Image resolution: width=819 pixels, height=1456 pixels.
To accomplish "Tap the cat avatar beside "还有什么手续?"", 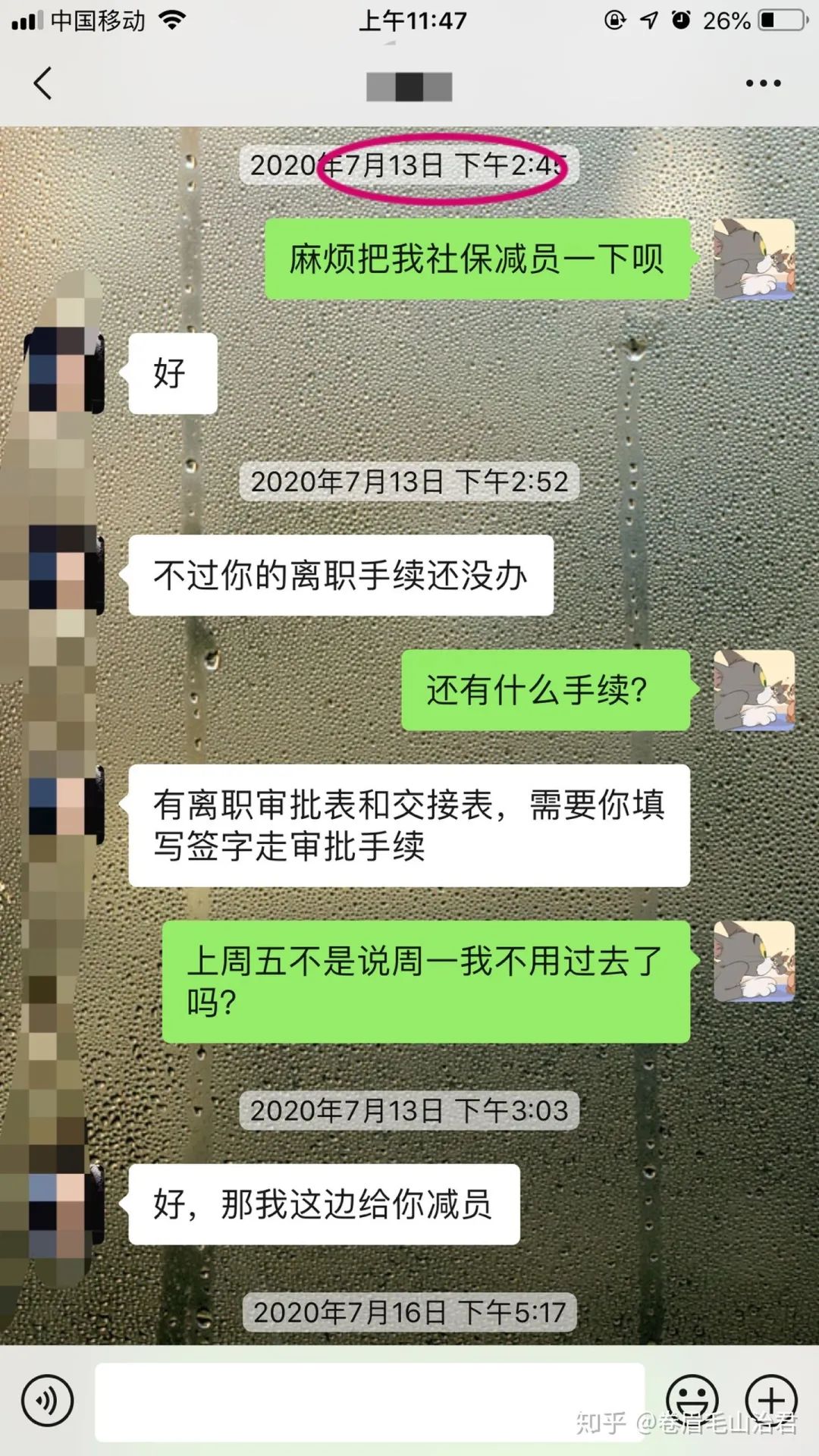I will click(x=754, y=690).
